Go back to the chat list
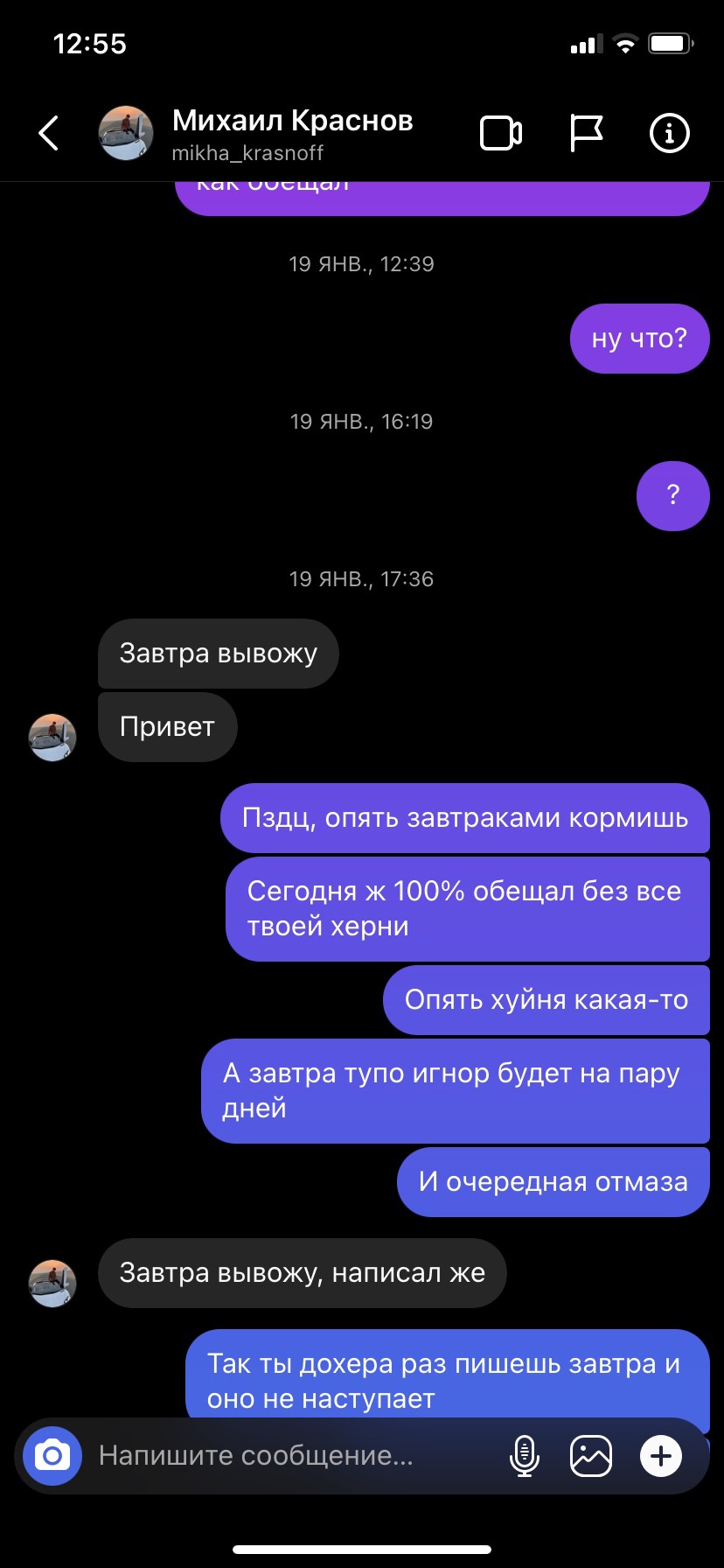The image size is (724, 1568). pyautogui.click(x=49, y=134)
